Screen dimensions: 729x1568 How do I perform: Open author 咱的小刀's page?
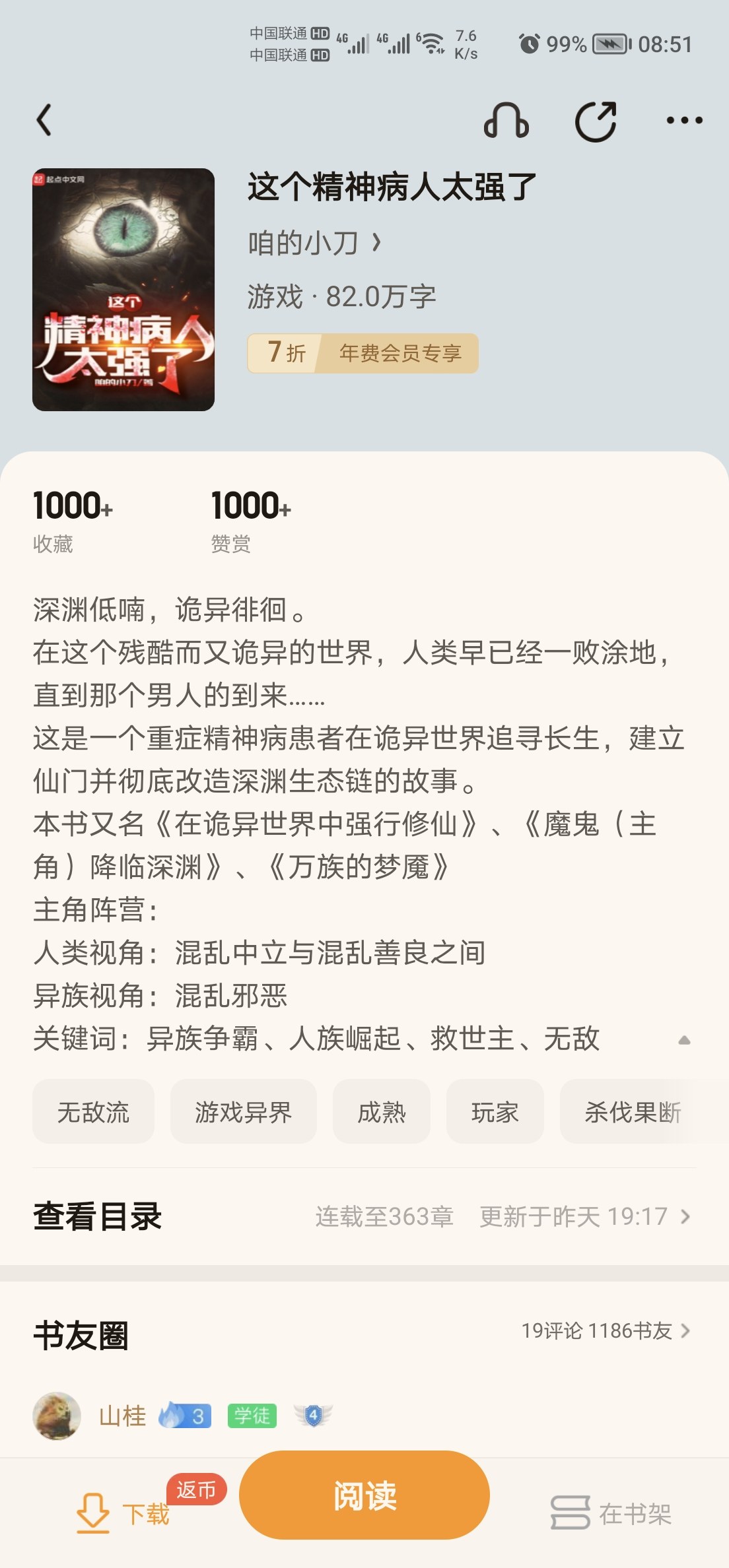tap(314, 243)
